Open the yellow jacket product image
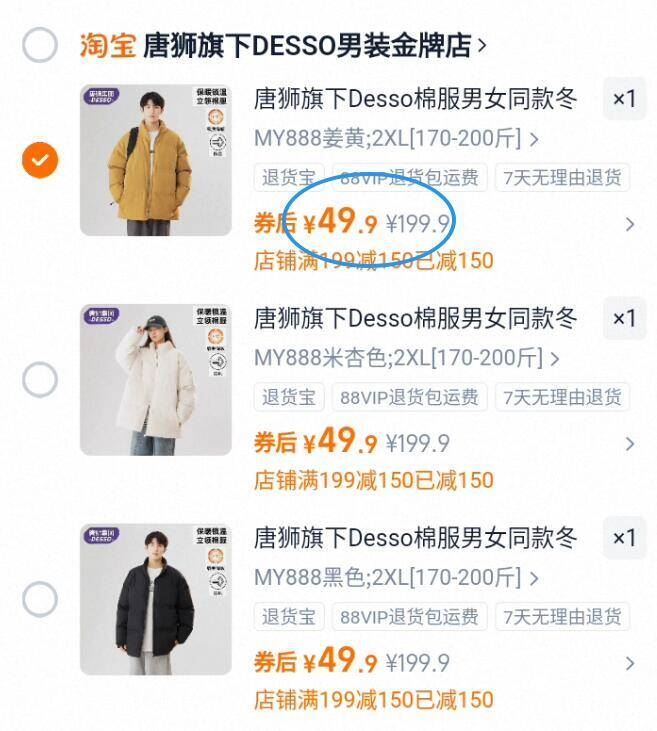The width and height of the screenshot is (657, 731). [x=156, y=160]
